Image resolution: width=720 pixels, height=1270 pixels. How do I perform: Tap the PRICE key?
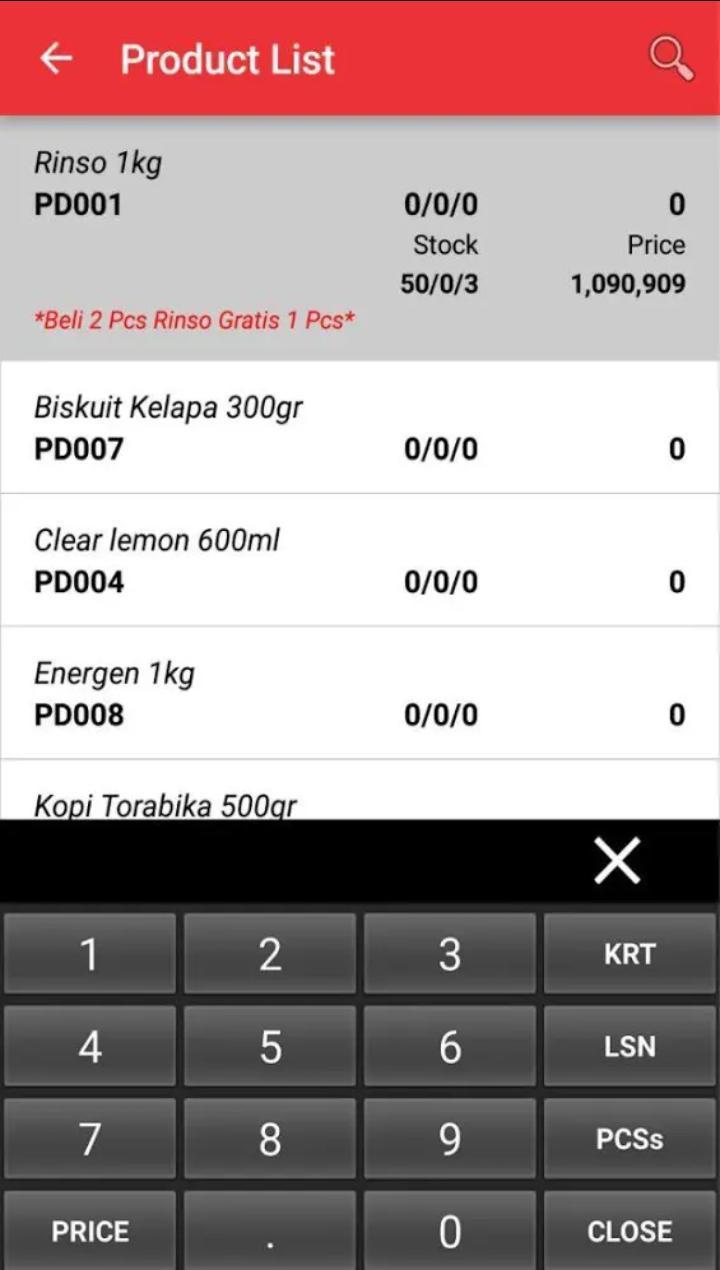point(90,1230)
